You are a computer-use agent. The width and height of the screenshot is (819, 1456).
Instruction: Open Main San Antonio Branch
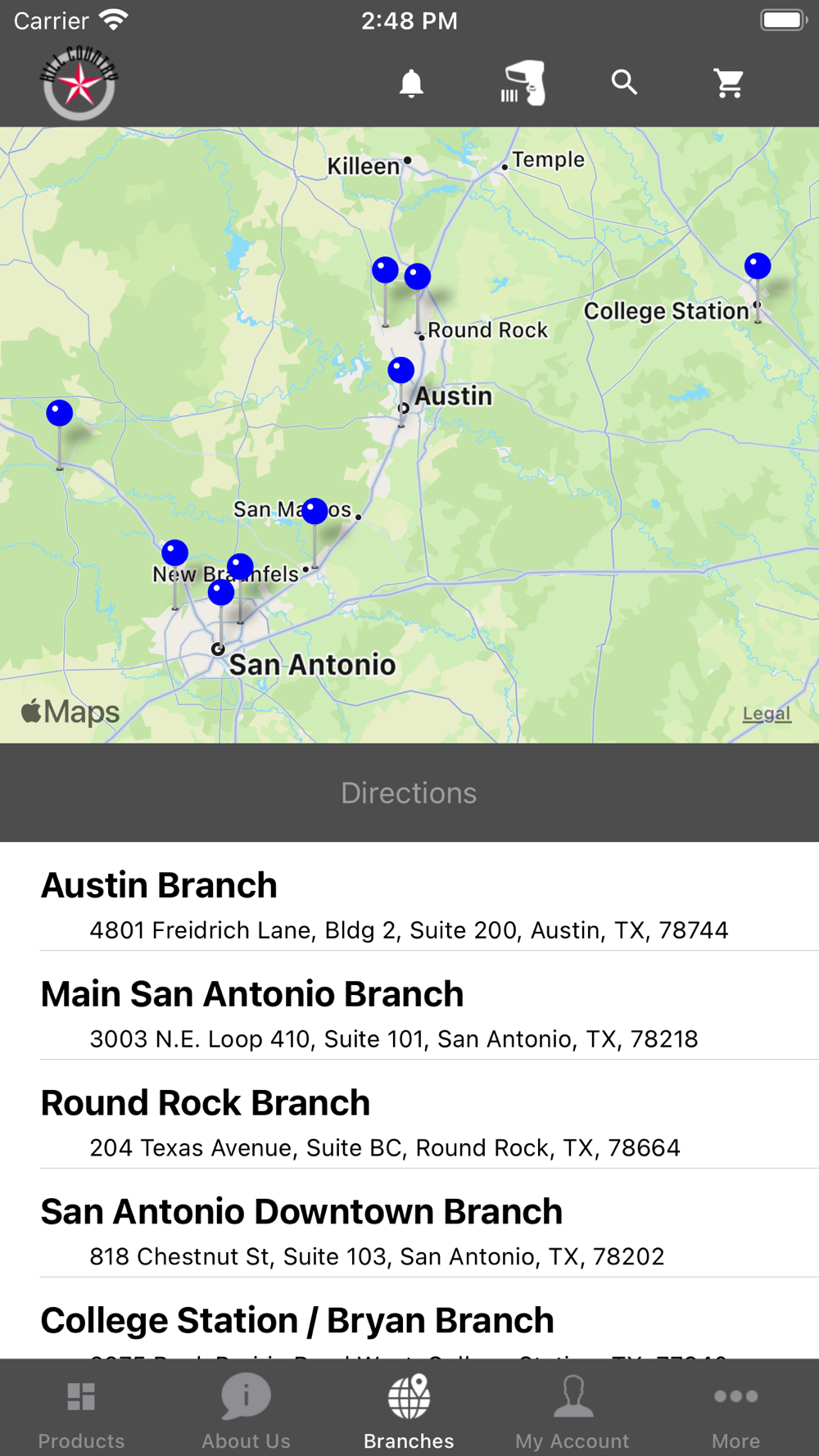[409, 1013]
